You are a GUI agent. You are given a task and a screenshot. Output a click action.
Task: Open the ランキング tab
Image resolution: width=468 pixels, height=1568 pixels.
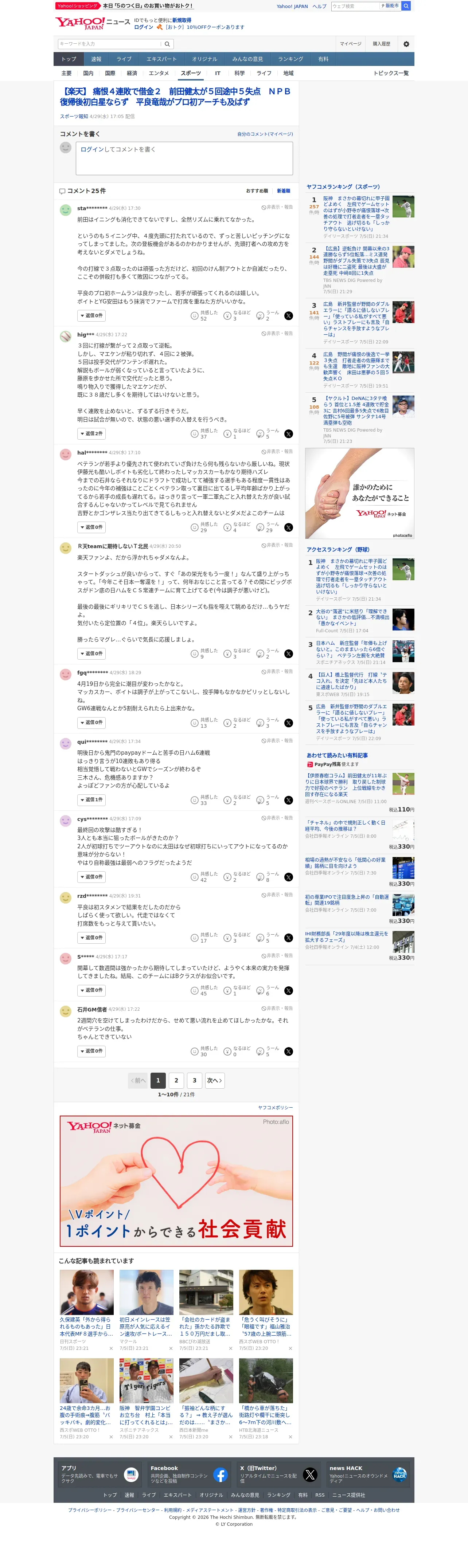290,59
